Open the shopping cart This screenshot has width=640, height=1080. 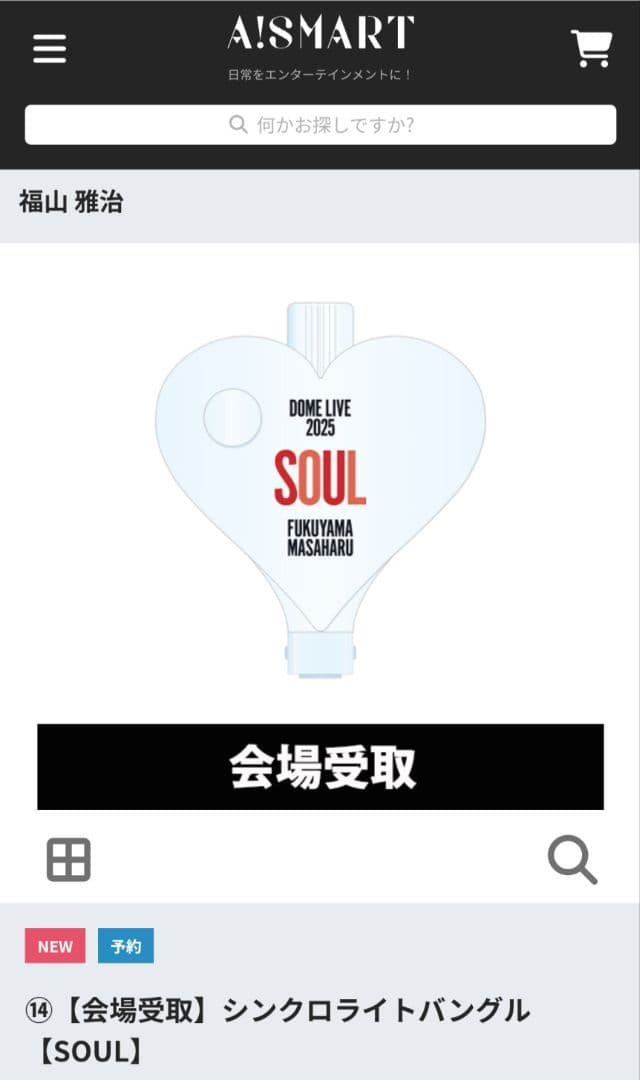coord(591,48)
